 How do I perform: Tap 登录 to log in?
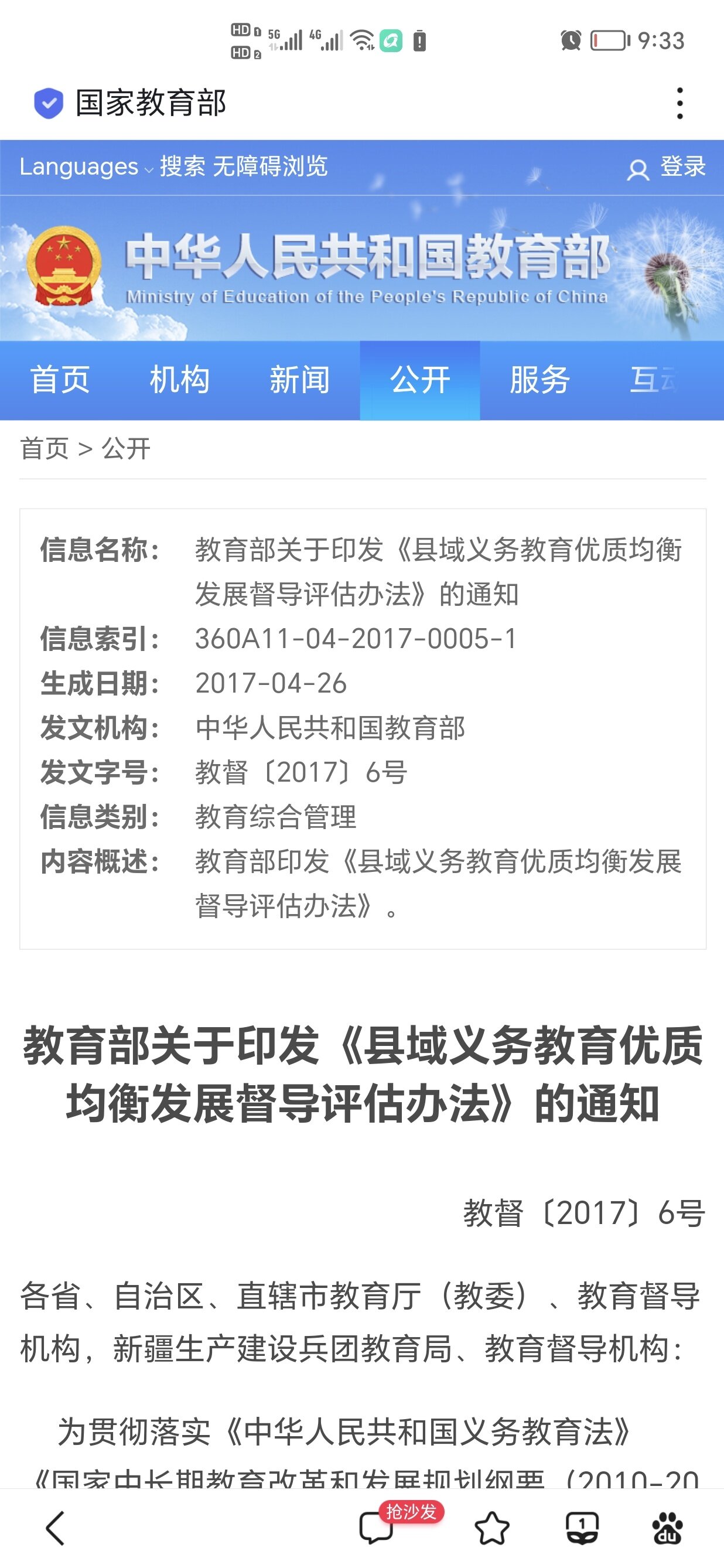667,167
